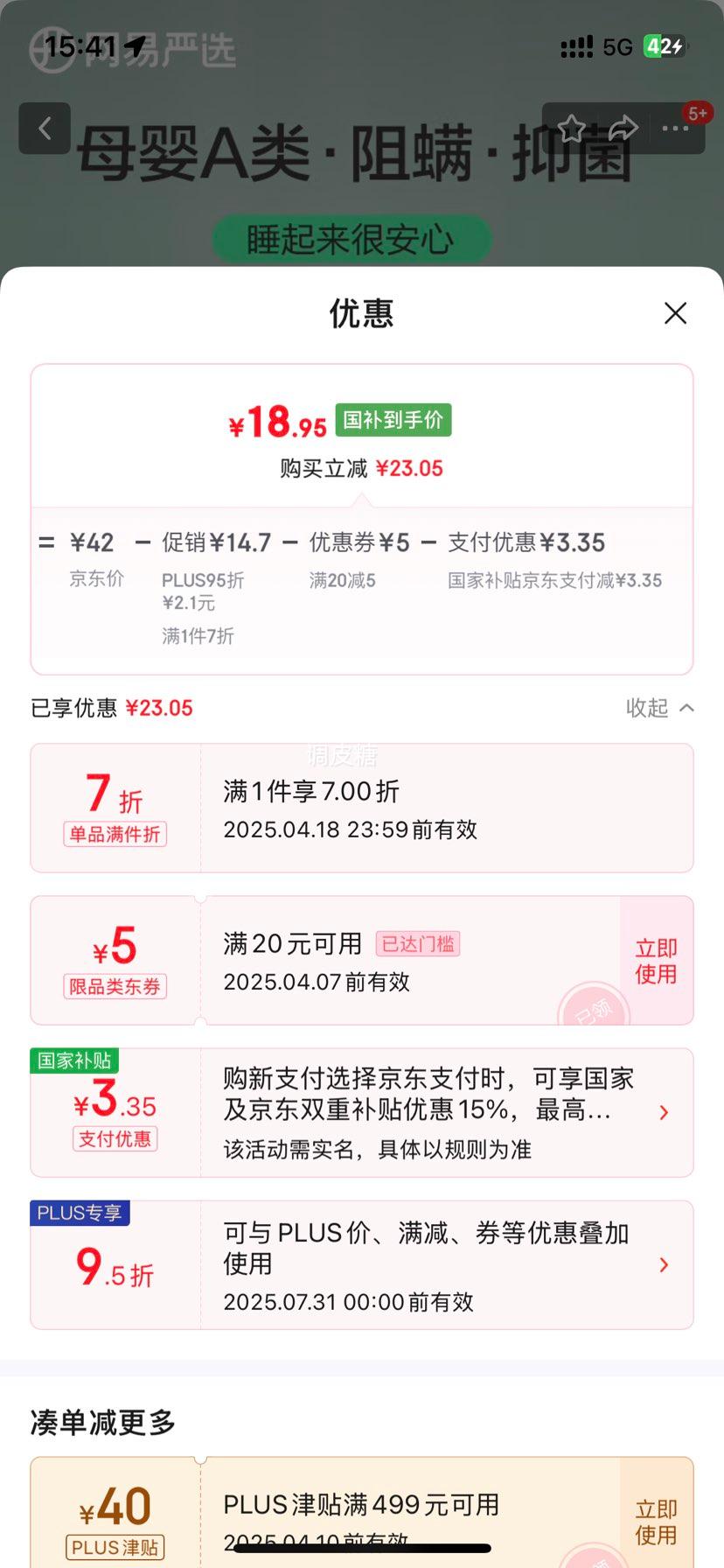Close the 优惠 discount panel
724x1568 pixels.
(x=675, y=312)
